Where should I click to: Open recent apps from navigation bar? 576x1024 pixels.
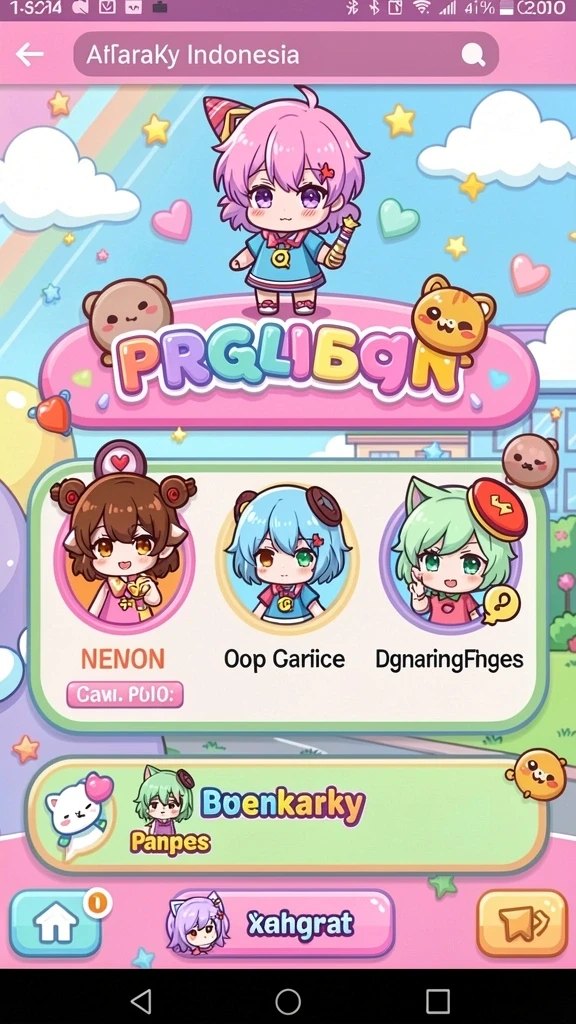click(438, 1000)
